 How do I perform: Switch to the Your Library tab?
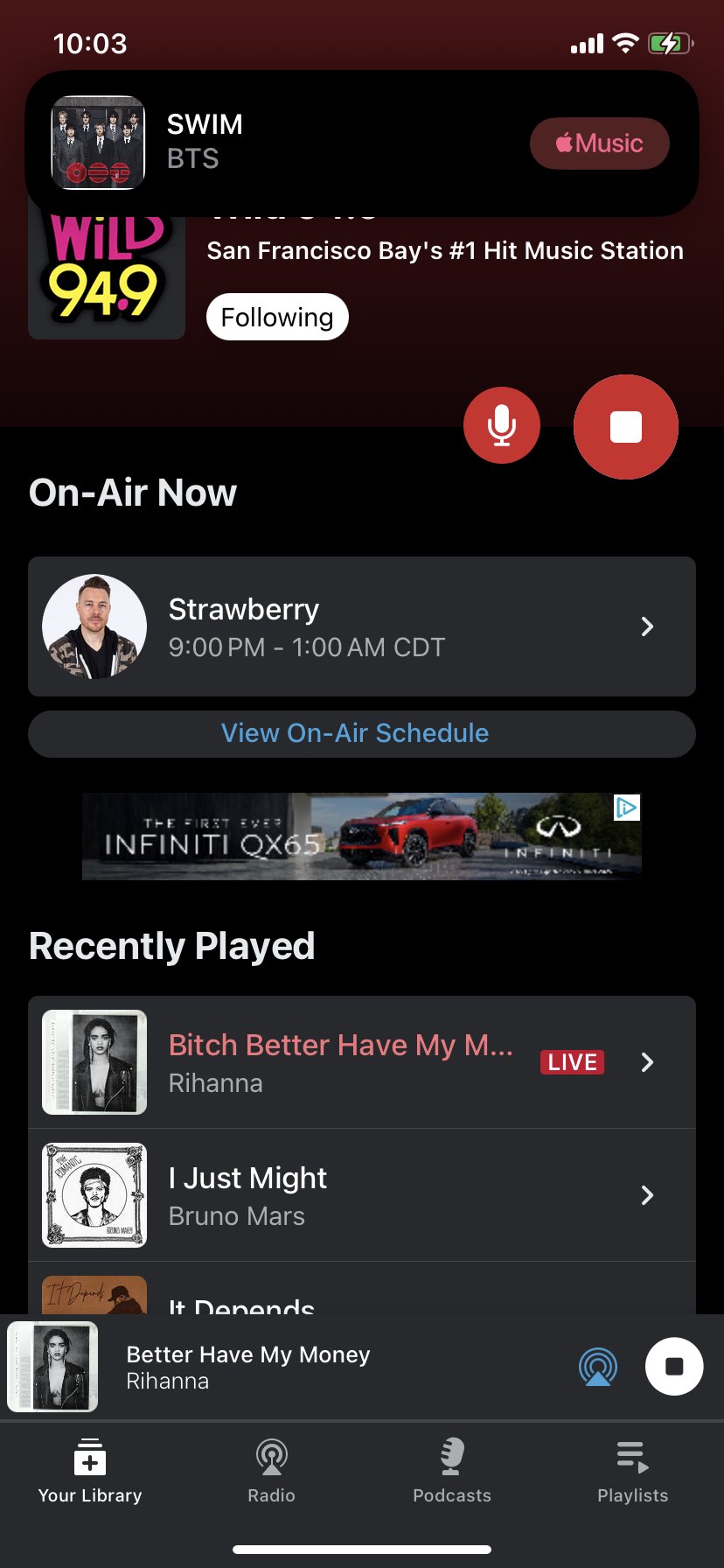point(90,1472)
